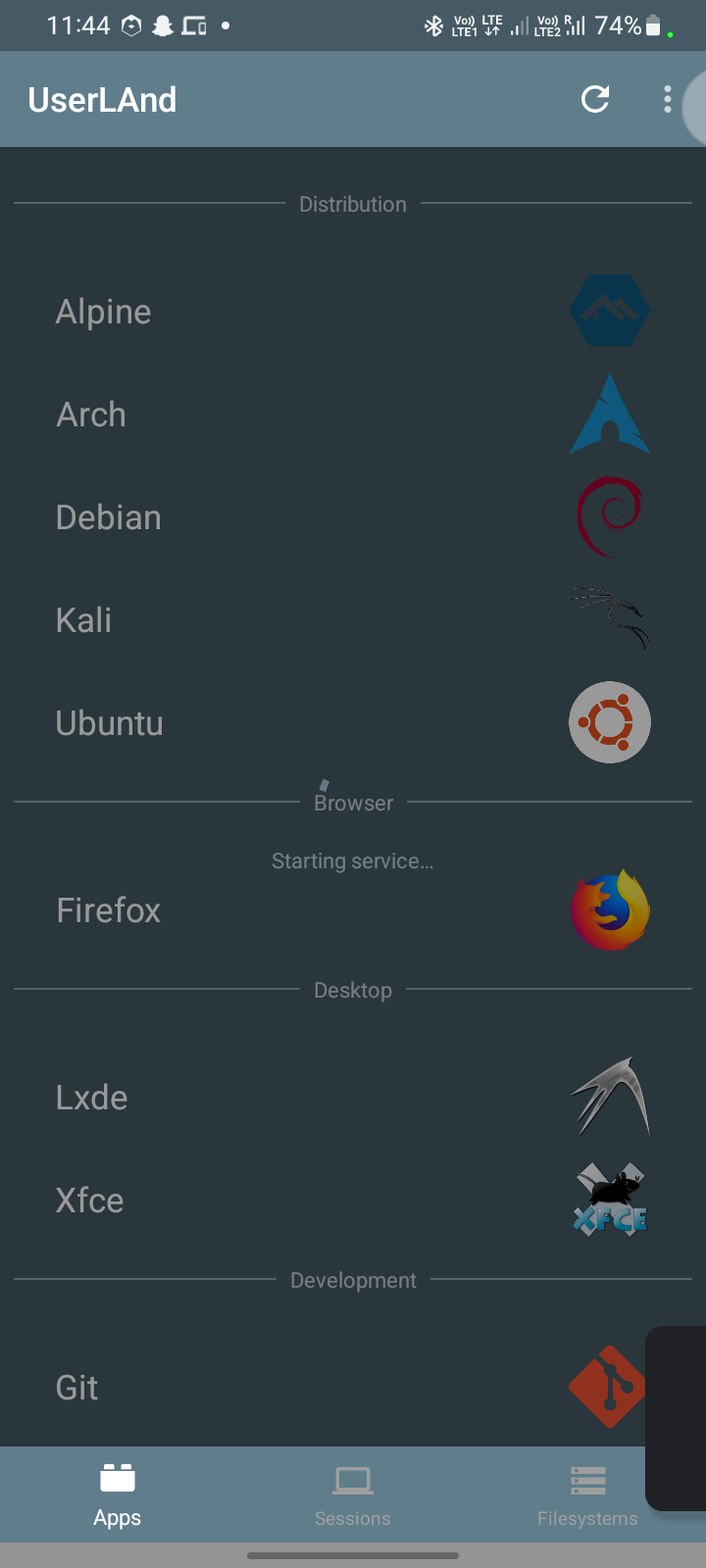Open the Filesystems tab
Screen dimensions: 706x1568
pos(587,1494)
